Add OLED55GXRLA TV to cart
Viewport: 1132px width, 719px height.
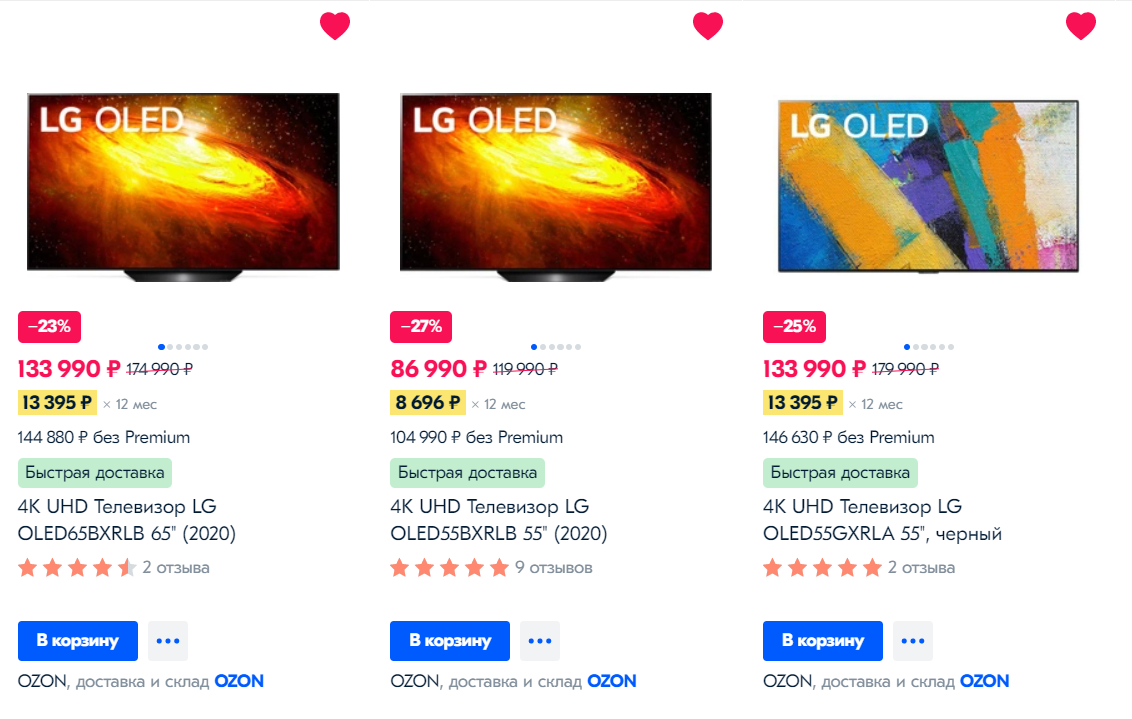(x=822, y=641)
